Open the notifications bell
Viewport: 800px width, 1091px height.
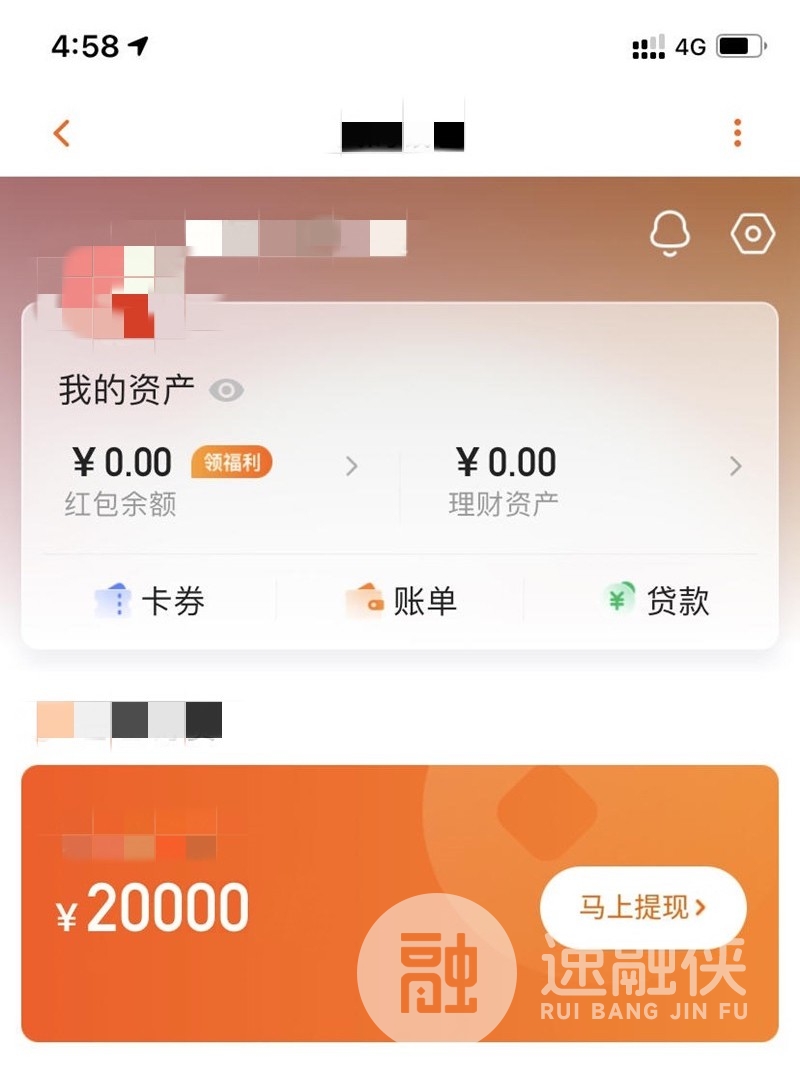coord(670,234)
